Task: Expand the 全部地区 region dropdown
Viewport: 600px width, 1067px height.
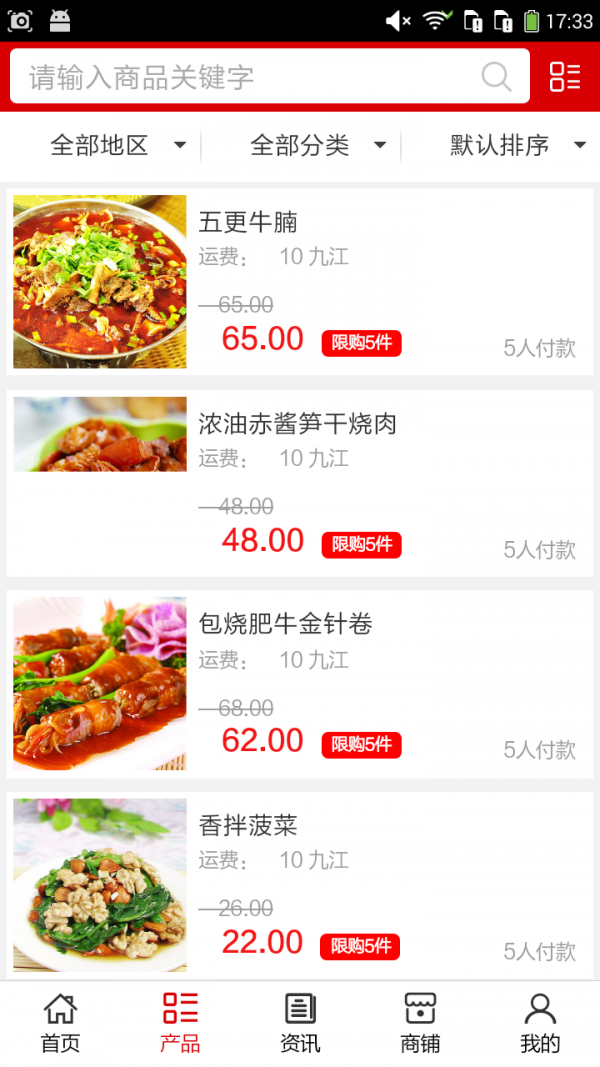Action: pyautogui.click(x=118, y=145)
